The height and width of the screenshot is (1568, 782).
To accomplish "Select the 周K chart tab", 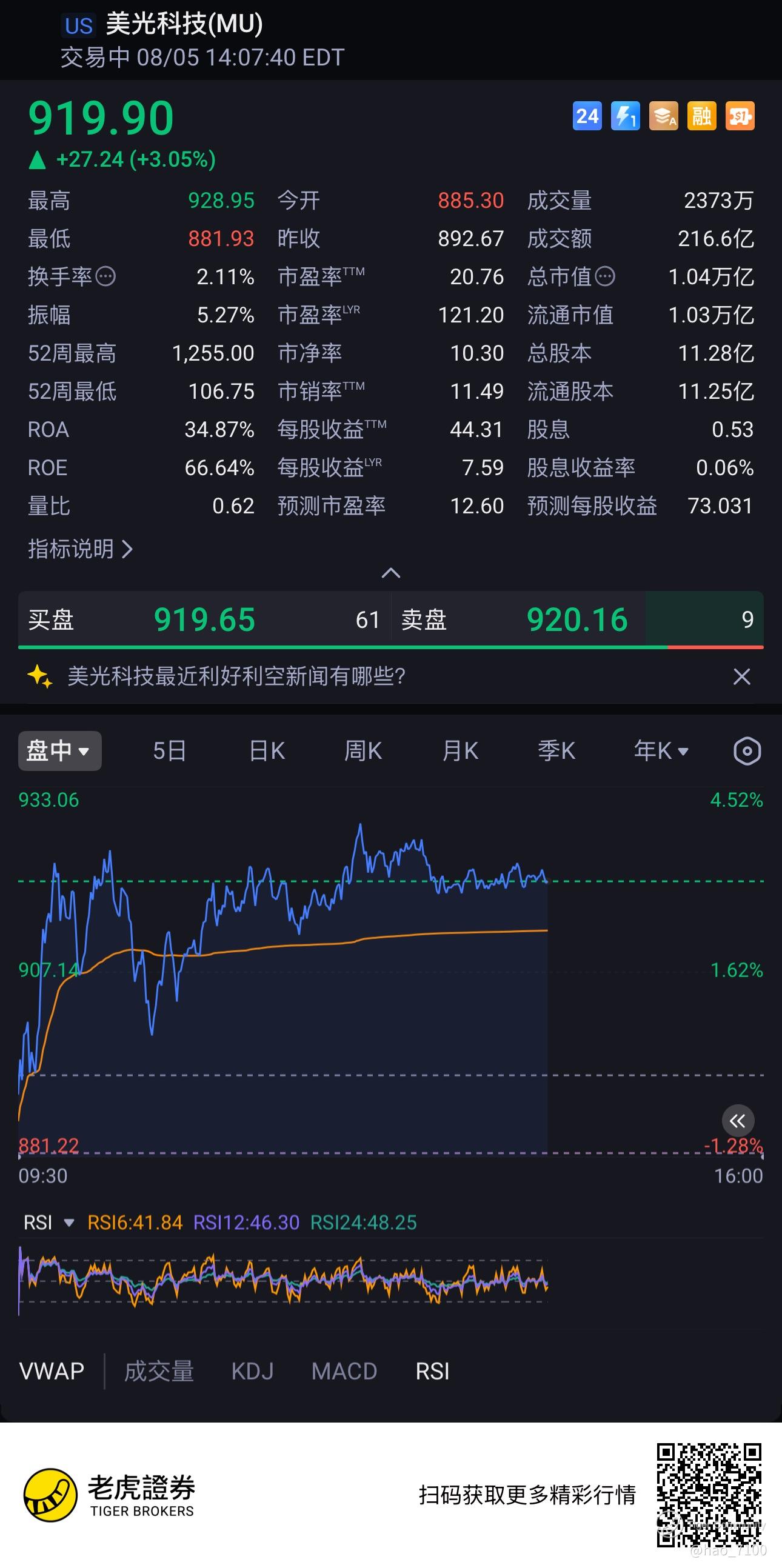I will click(x=363, y=750).
